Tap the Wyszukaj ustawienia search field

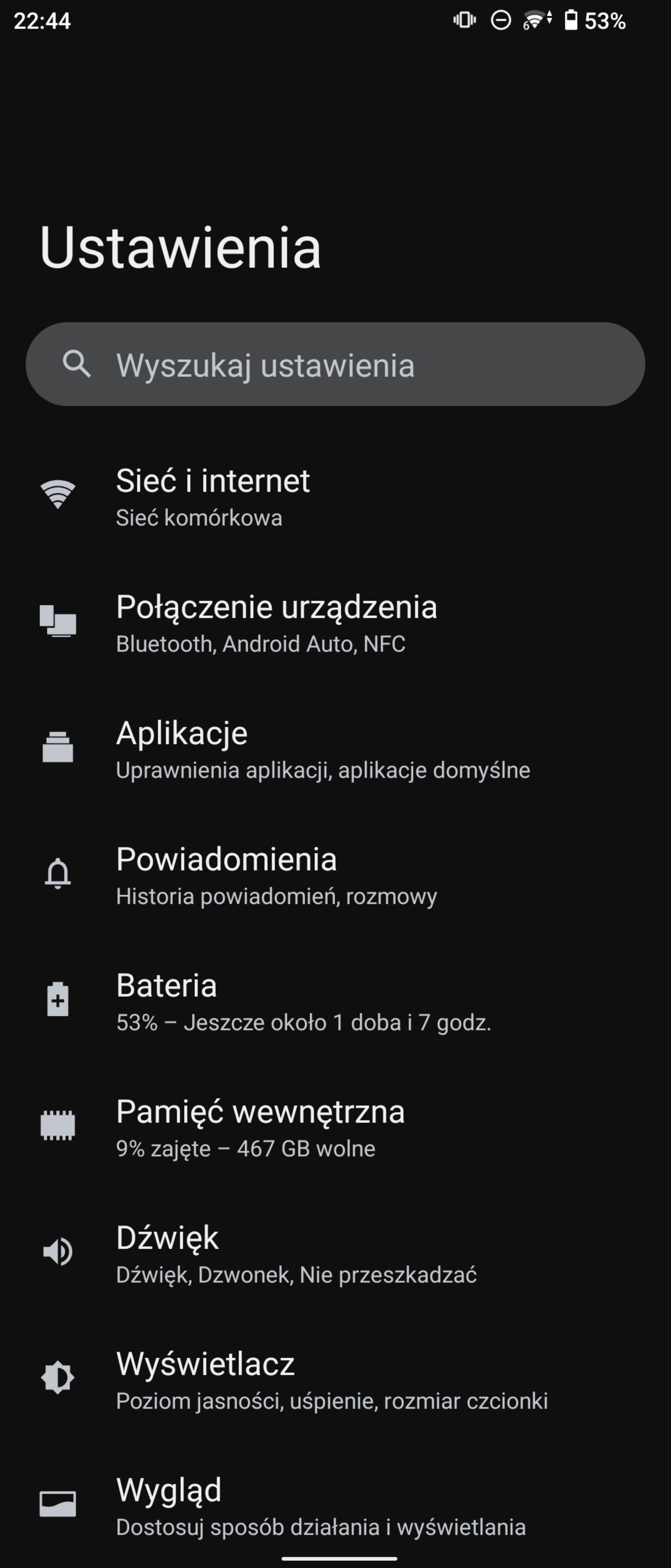(x=335, y=365)
